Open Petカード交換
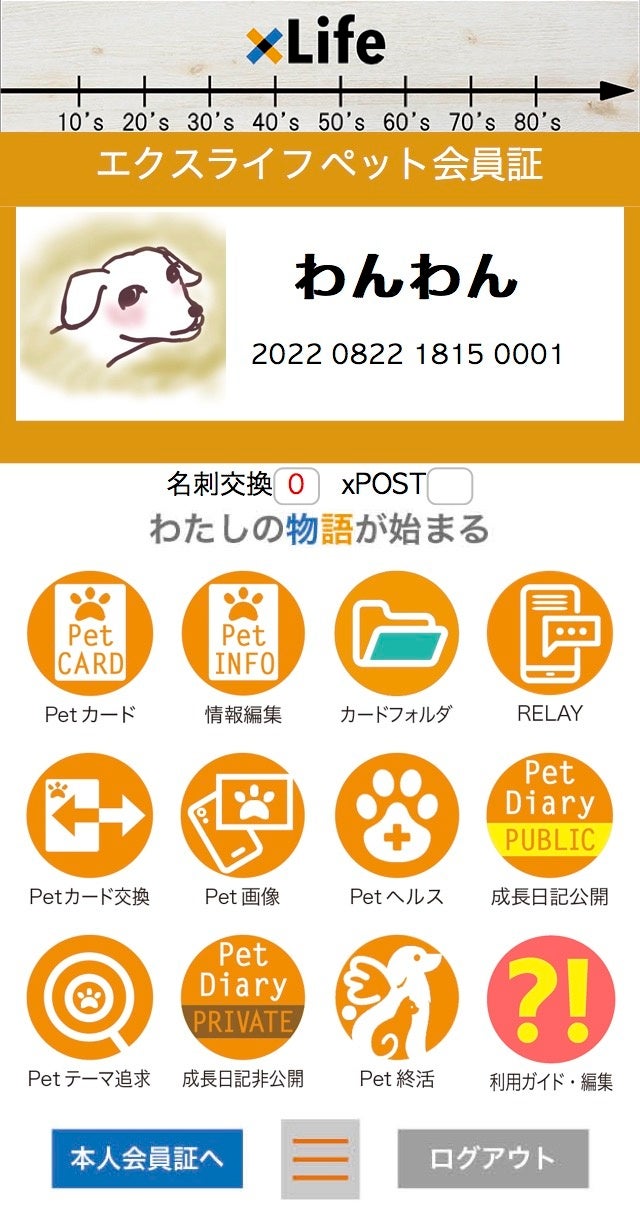The width and height of the screenshot is (640, 1218). click(90, 817)
